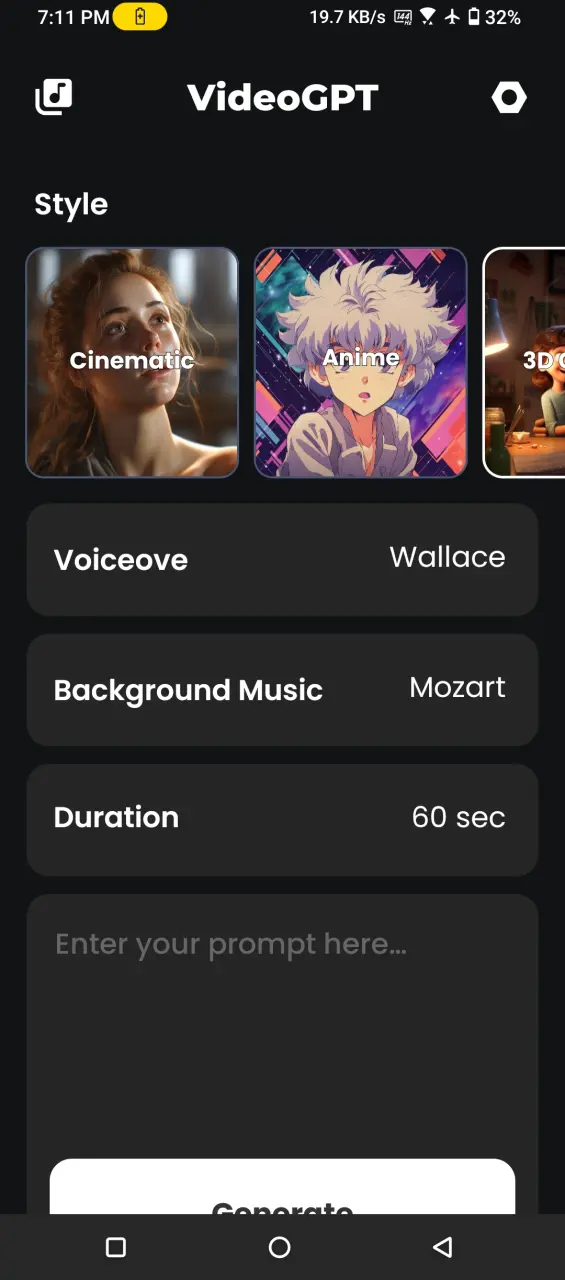
Task: Open Background Music selection
Action: tap(282, 690)
